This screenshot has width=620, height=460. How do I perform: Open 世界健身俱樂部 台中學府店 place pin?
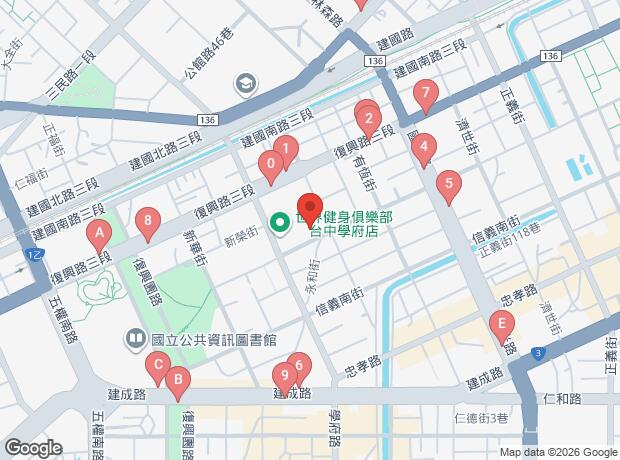point(280,224)
